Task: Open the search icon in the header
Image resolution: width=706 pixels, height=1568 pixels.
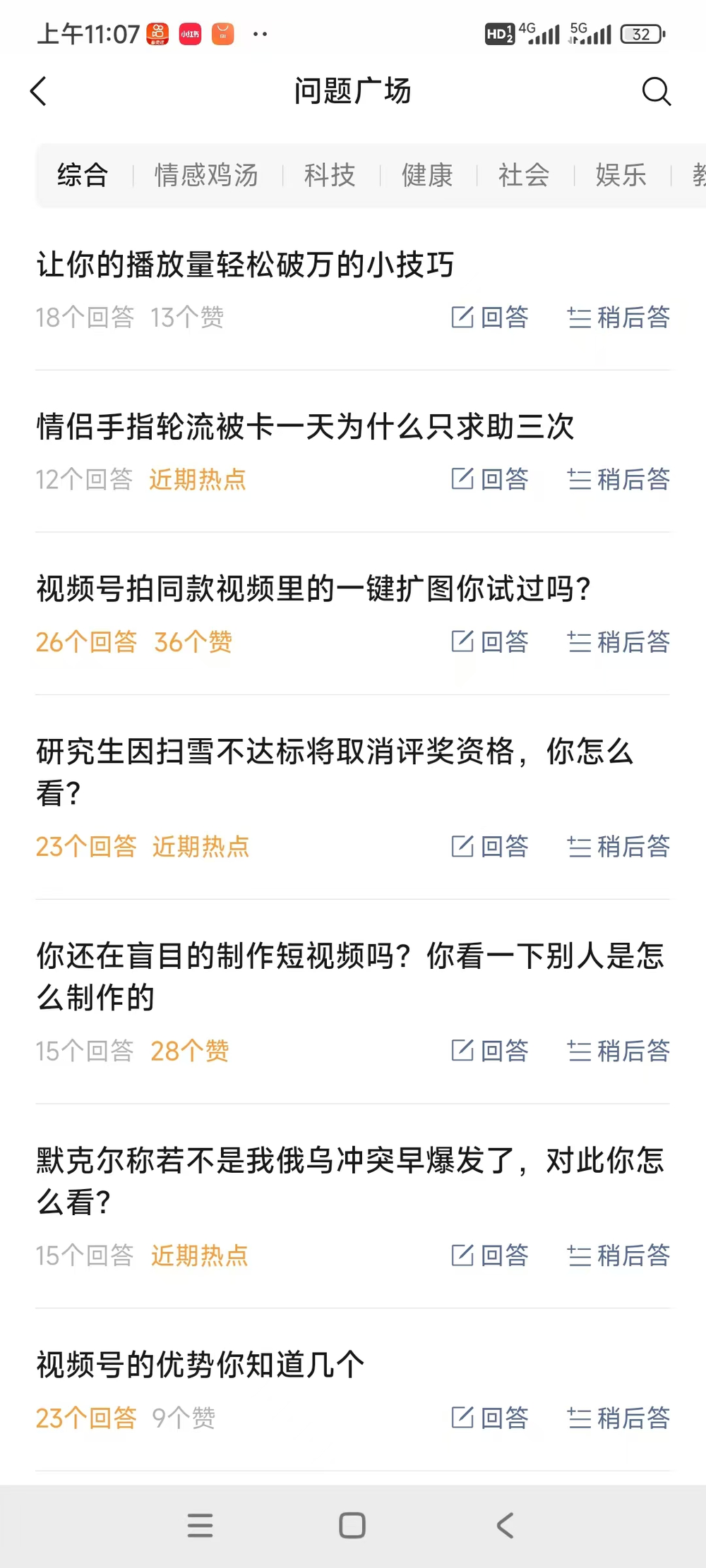Action: (656, 91)
